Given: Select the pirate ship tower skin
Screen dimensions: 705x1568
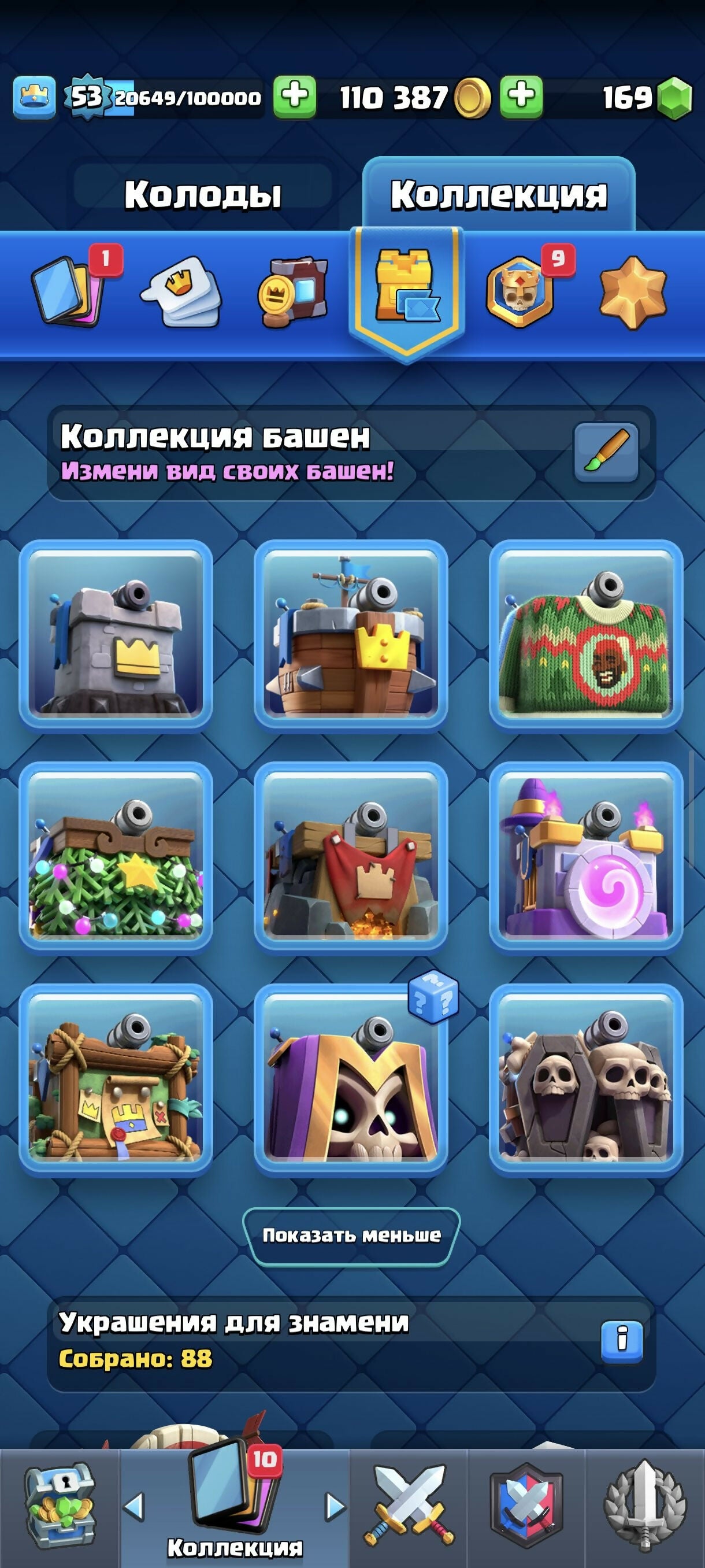Looking at the screenshot, I should (x=351, y=634).
